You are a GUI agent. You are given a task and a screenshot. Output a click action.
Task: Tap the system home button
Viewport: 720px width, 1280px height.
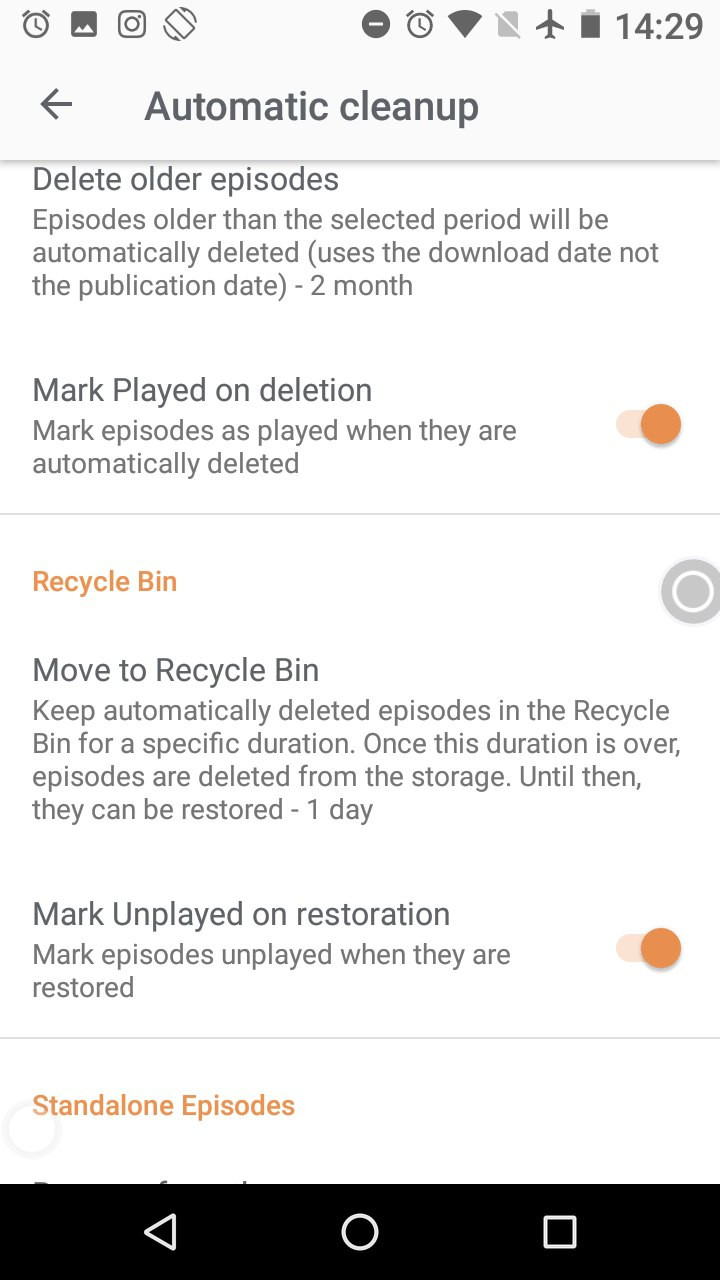click(x=360, y=1232)
